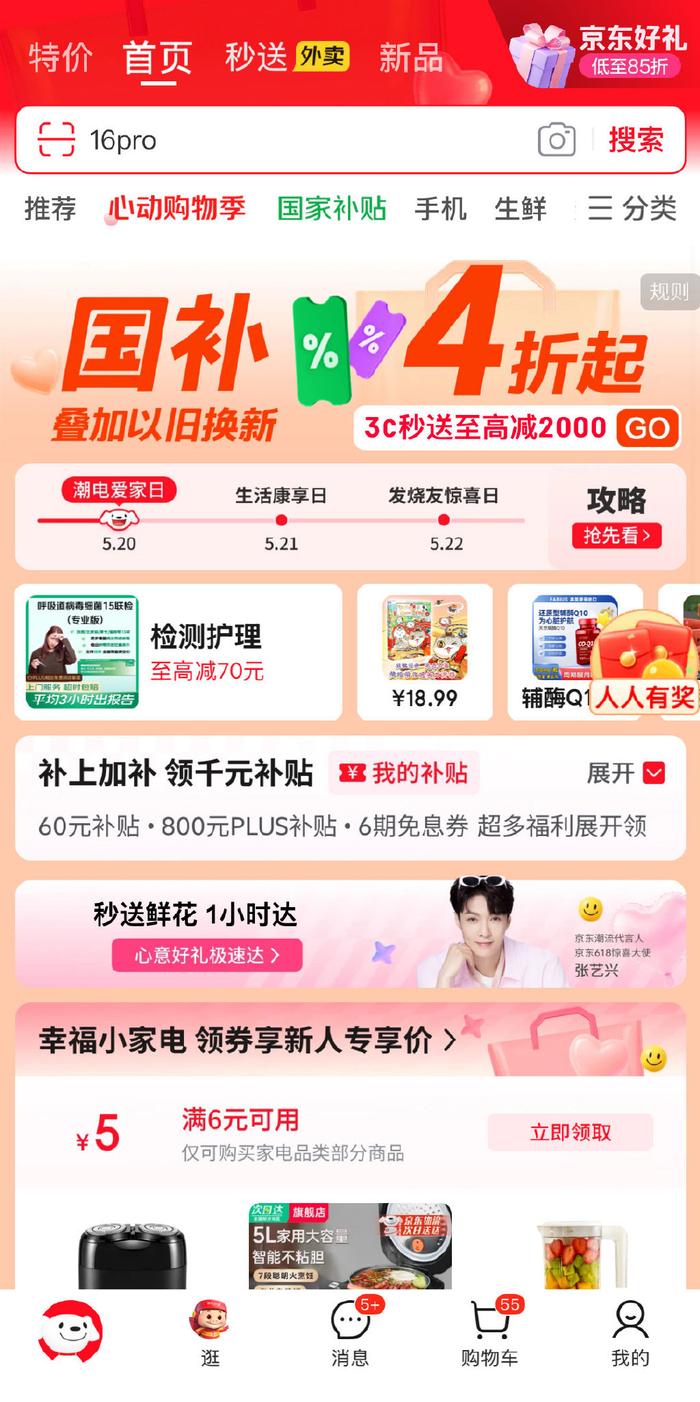700x1402 pixels.
Task: Open 消息 messages tab
Action: 350,1333
